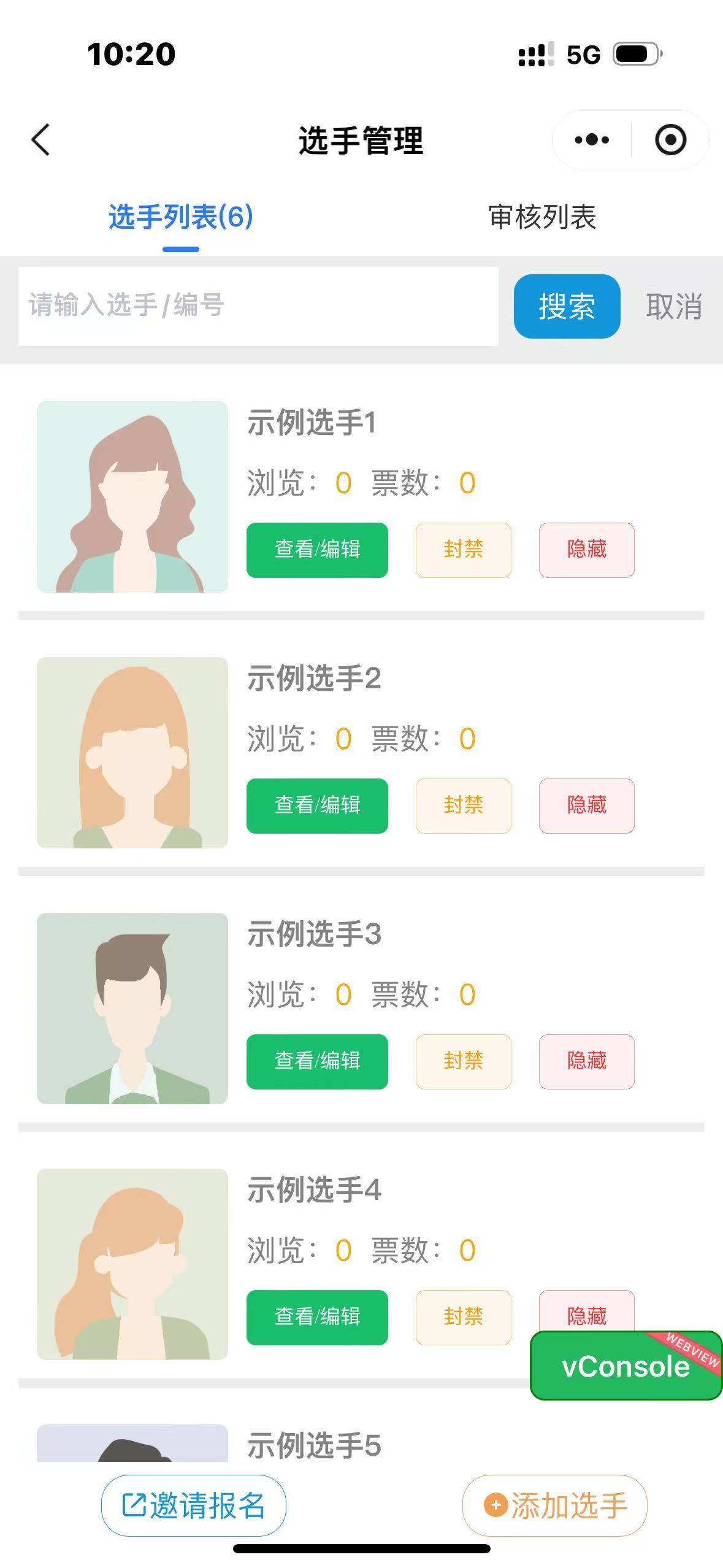The image size is (723, 1568).
Task: Tap the blue 搜索 button
Action: coord(567,306)
